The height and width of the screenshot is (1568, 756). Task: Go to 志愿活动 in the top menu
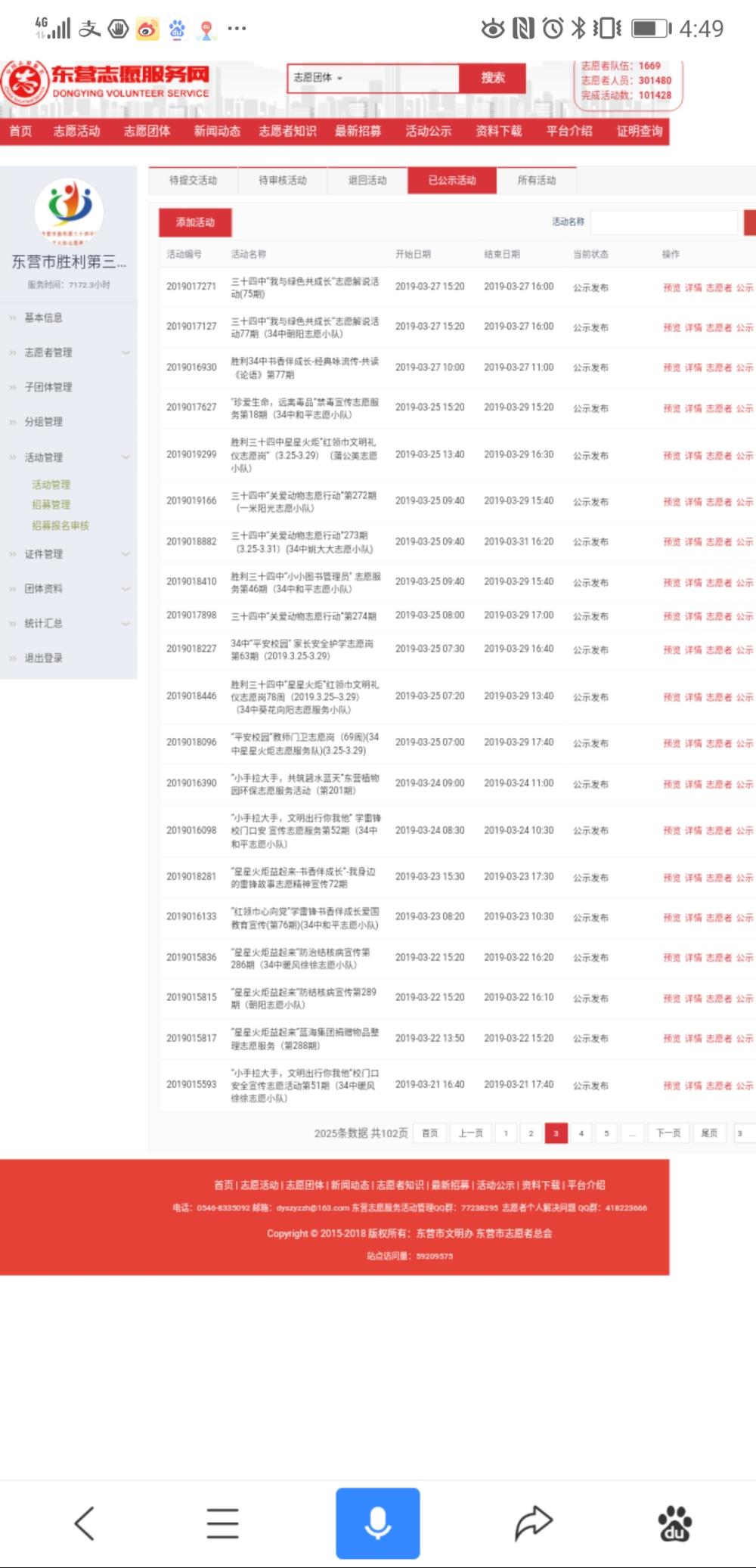77,131
